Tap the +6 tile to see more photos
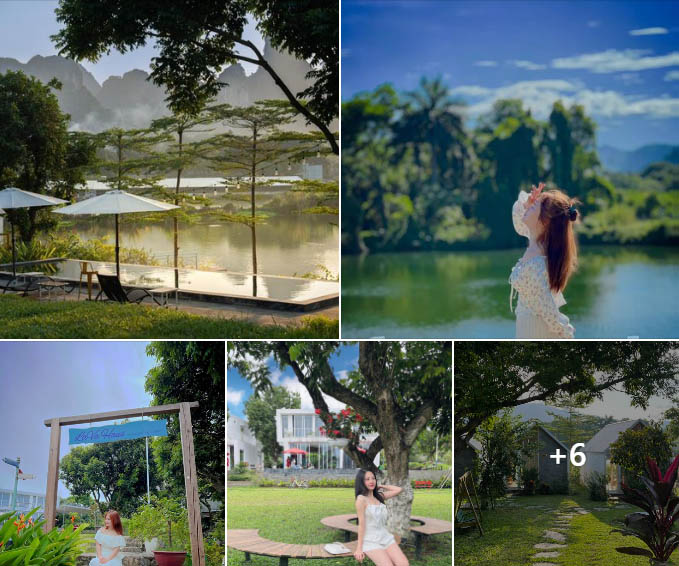 (x=567, y=454)
